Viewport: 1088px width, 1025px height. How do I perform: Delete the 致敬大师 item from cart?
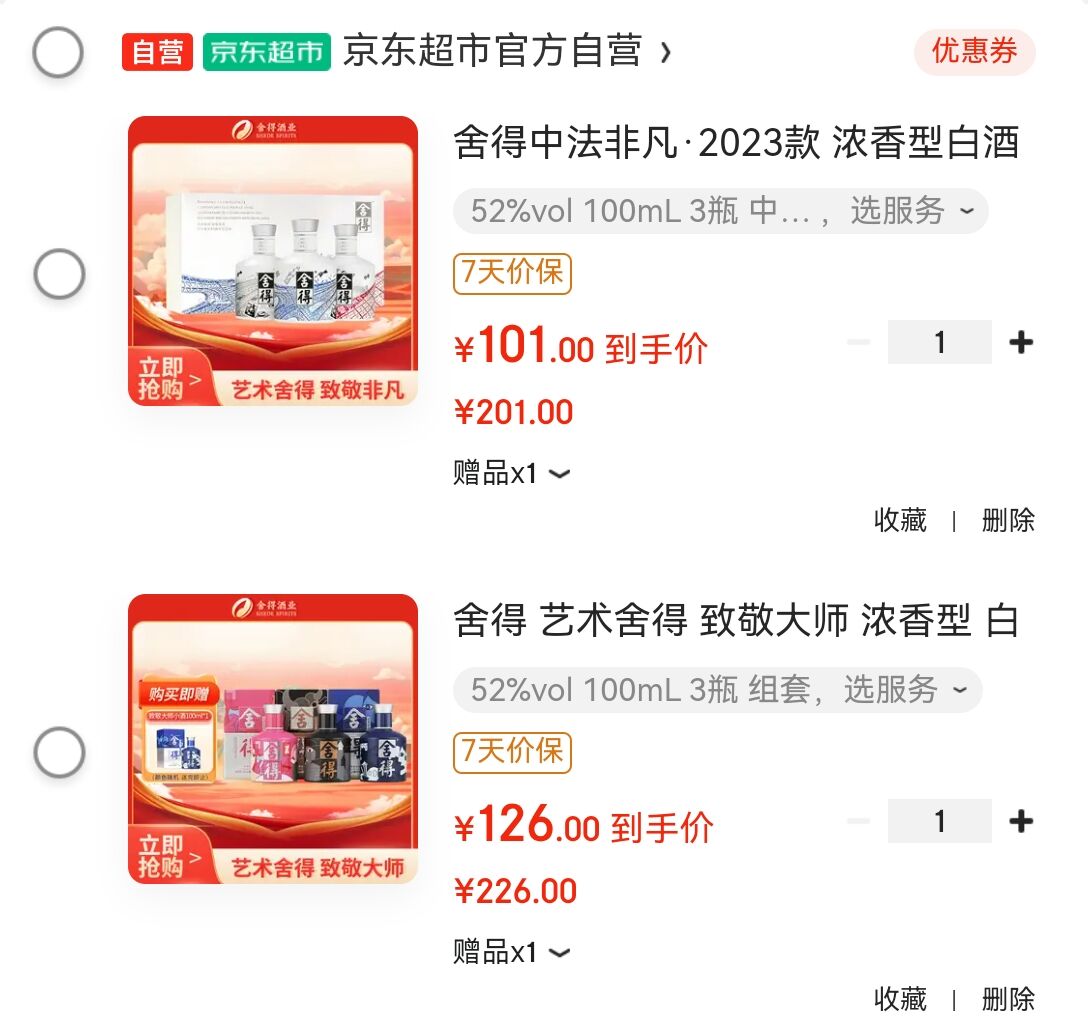(1008, 999)
